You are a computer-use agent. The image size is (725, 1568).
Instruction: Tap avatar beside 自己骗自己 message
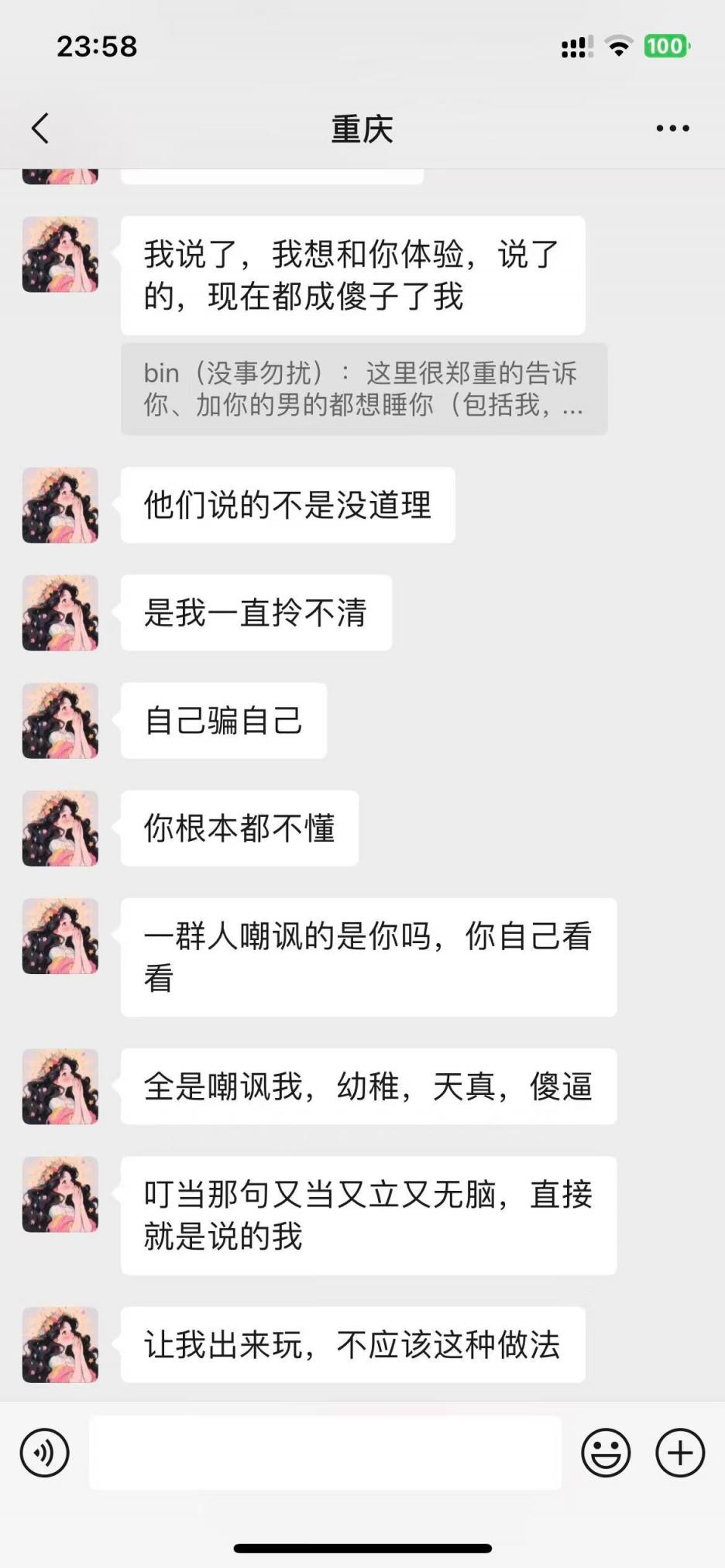click(x=60, y=720)
